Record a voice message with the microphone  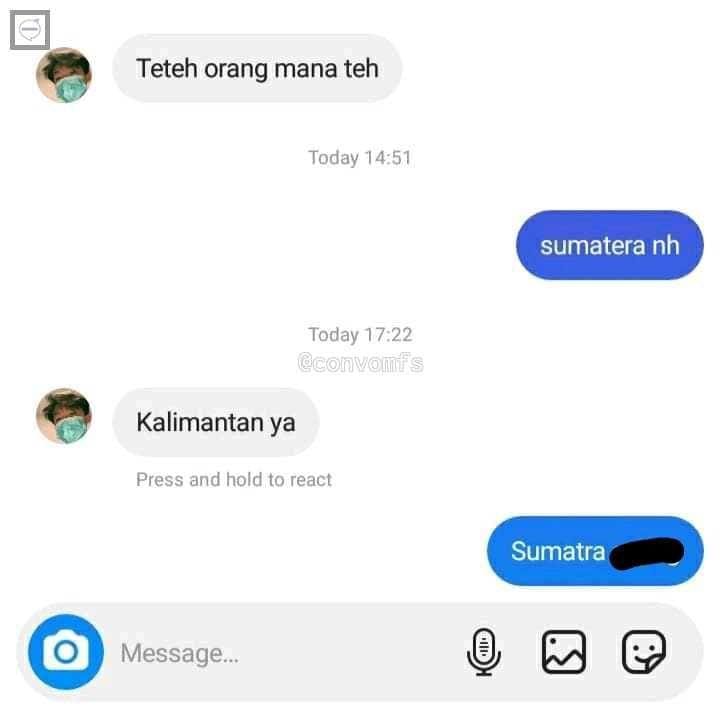[x=484, y=654]
